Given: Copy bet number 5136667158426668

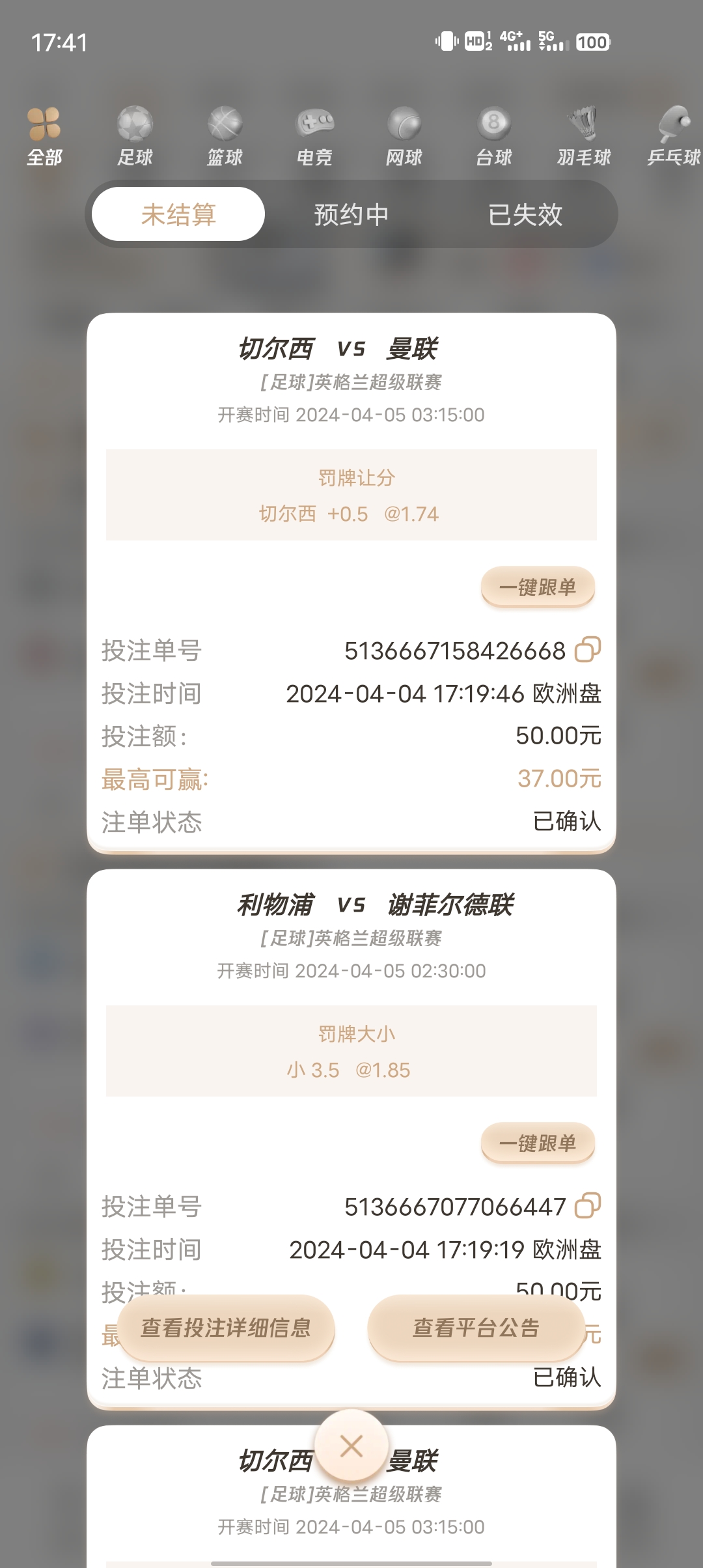Looking at the screenshot, I should point(587,650).
